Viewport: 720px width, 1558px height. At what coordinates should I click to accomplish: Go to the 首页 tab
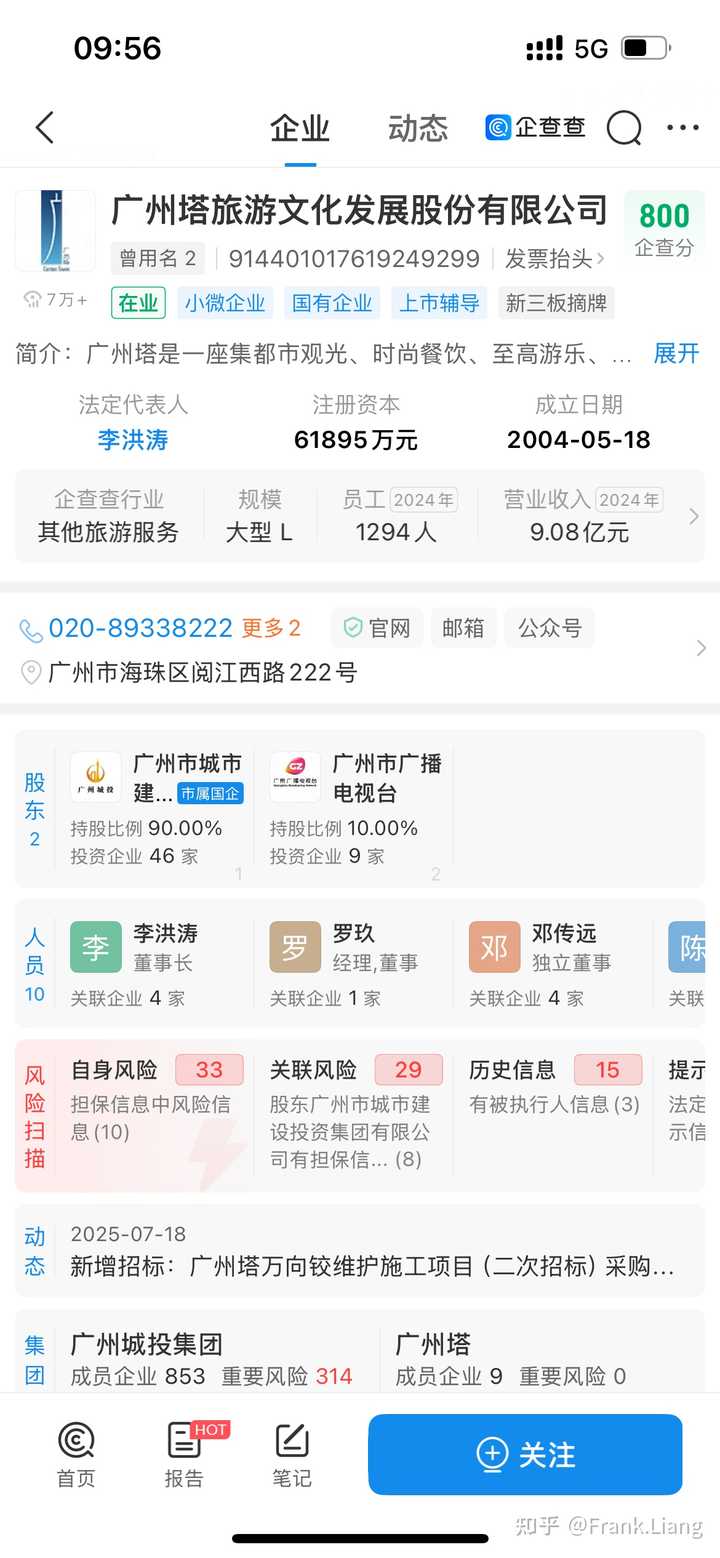pyautogui.click(x=76, y=1455)
